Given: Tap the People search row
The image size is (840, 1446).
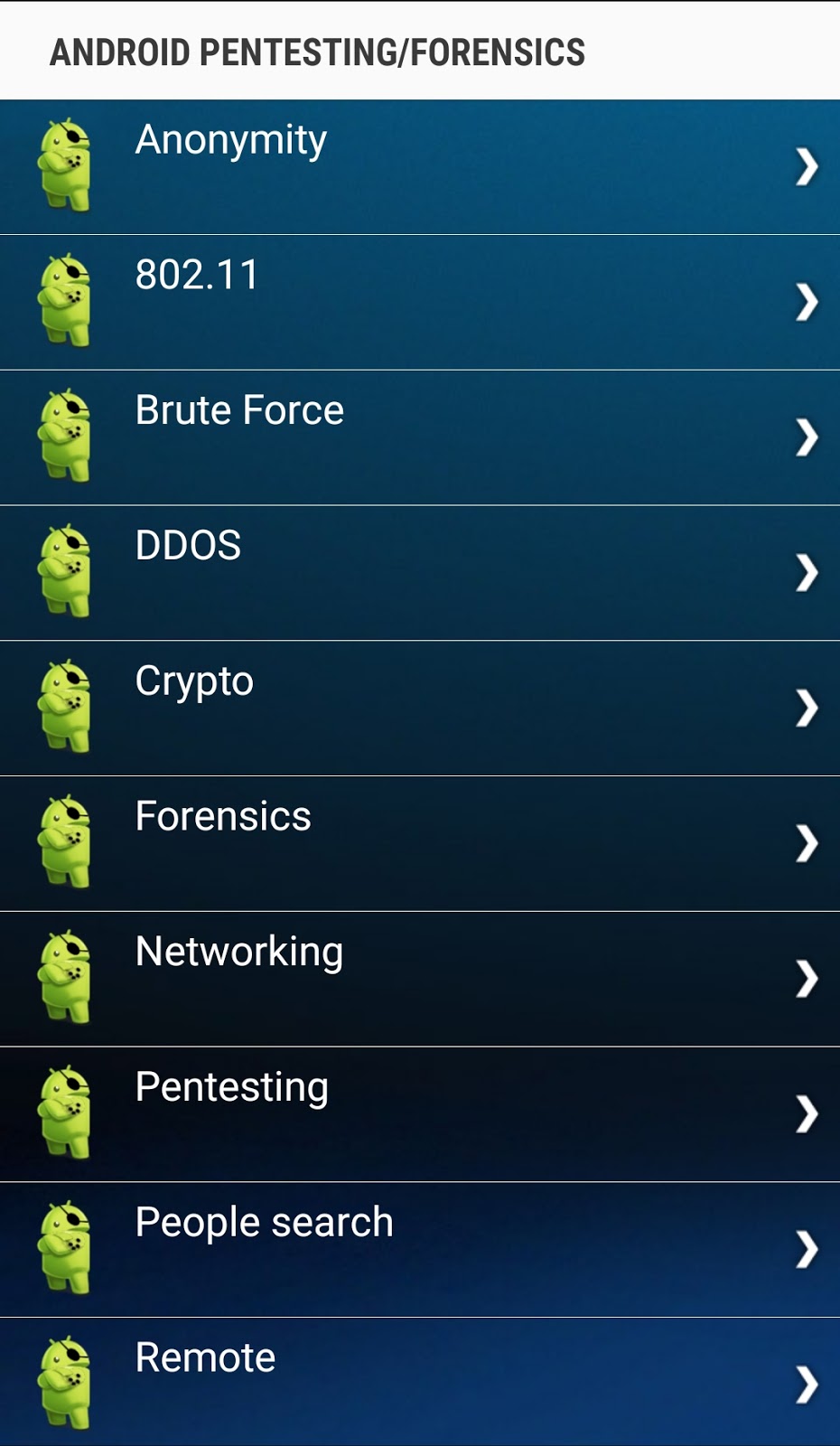Looking at the screenshot, I should (420, 1250).
